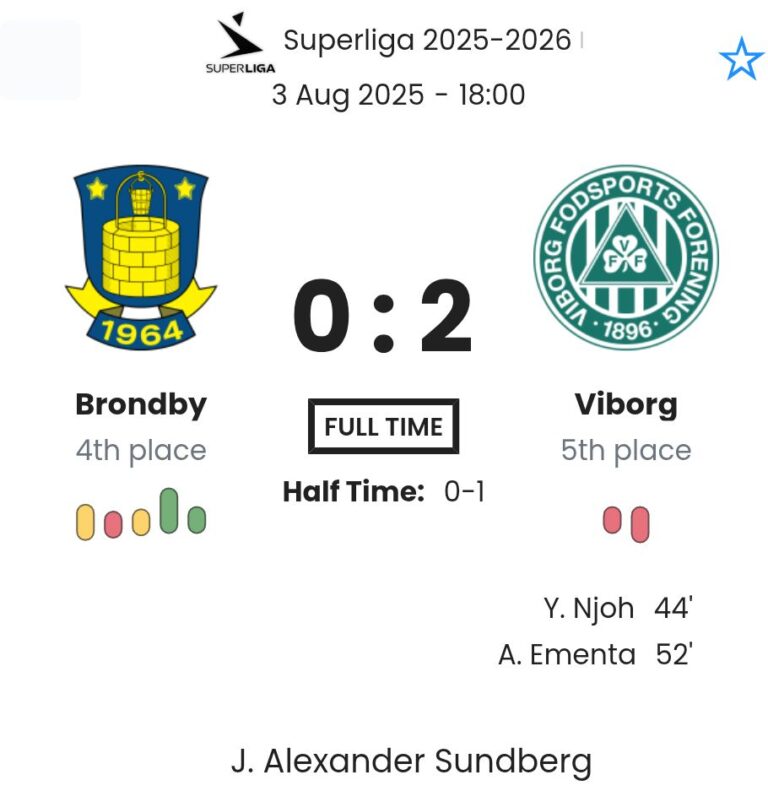Open Brondby team page

pos(141,404)
